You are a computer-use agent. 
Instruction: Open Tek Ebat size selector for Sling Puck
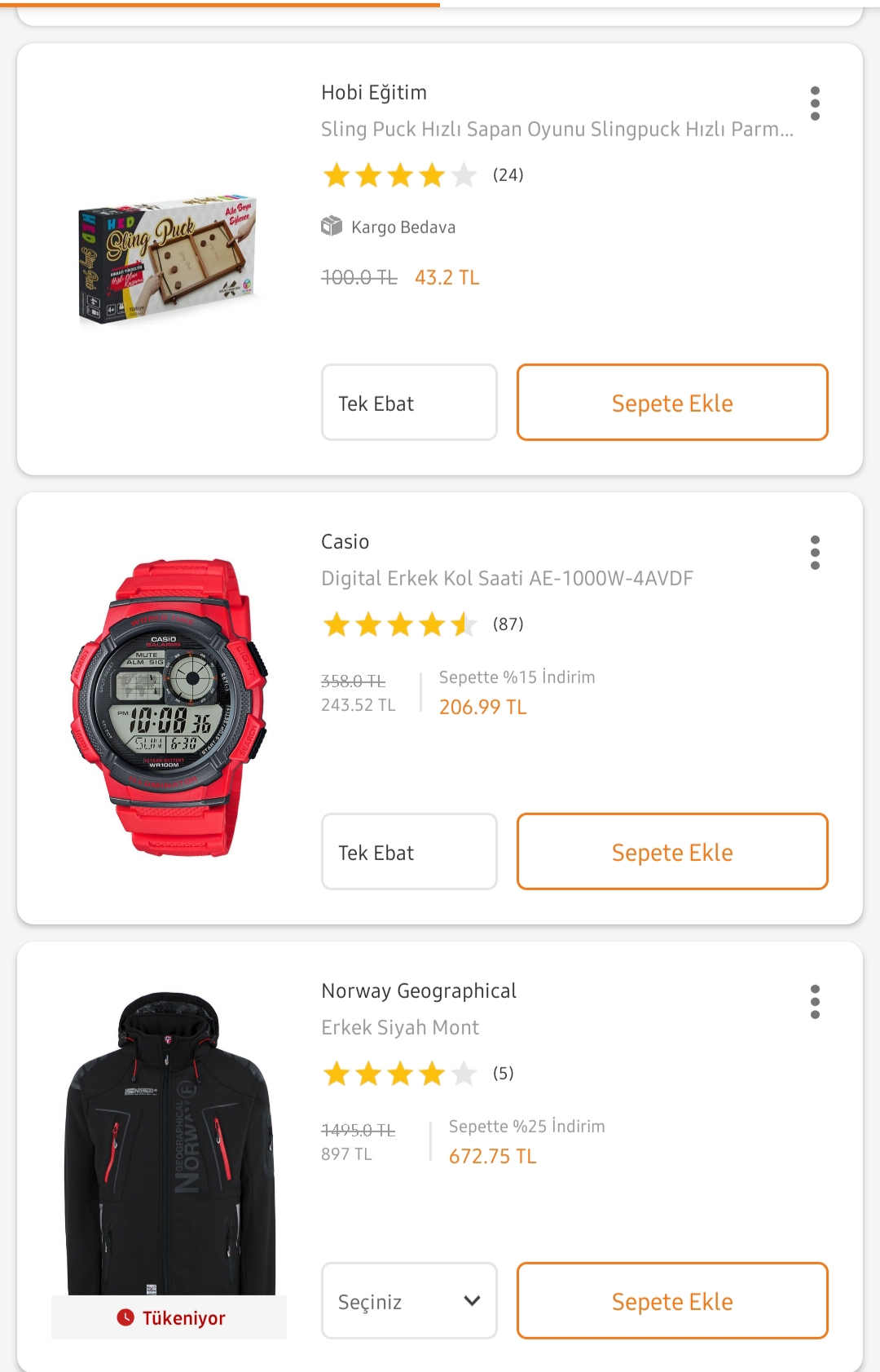409,403
